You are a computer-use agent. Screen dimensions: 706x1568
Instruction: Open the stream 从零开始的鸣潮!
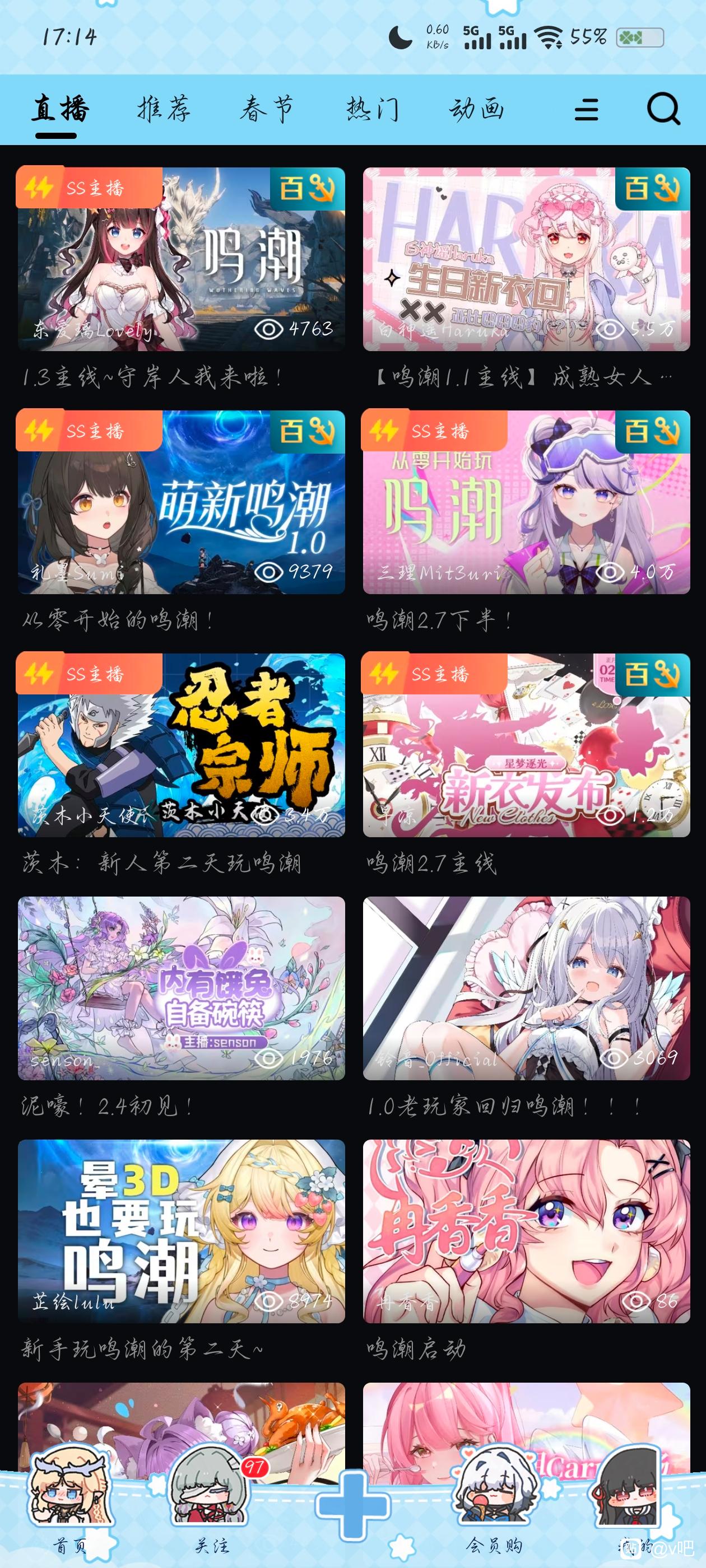pos(181,502)
